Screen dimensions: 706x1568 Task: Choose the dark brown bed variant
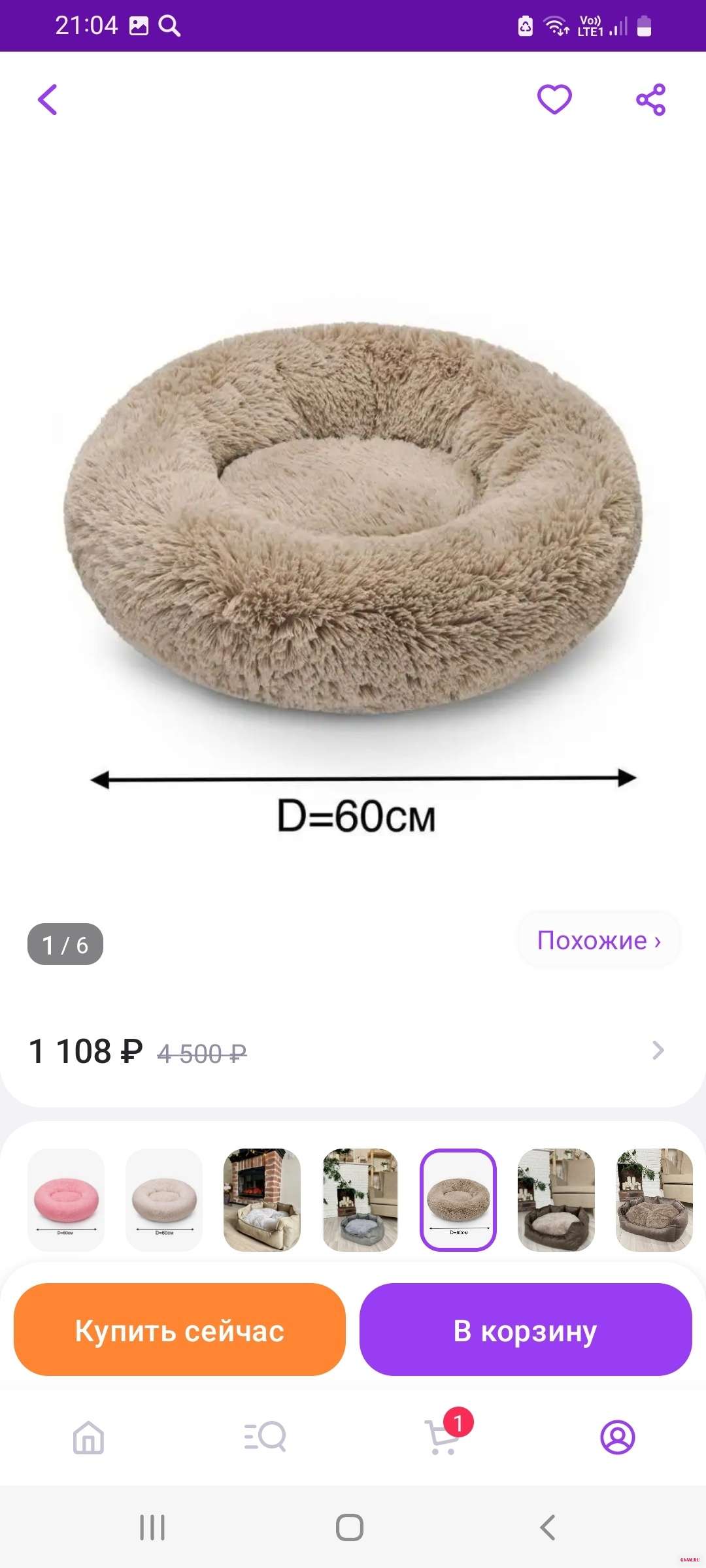[x=556, y=1200]
